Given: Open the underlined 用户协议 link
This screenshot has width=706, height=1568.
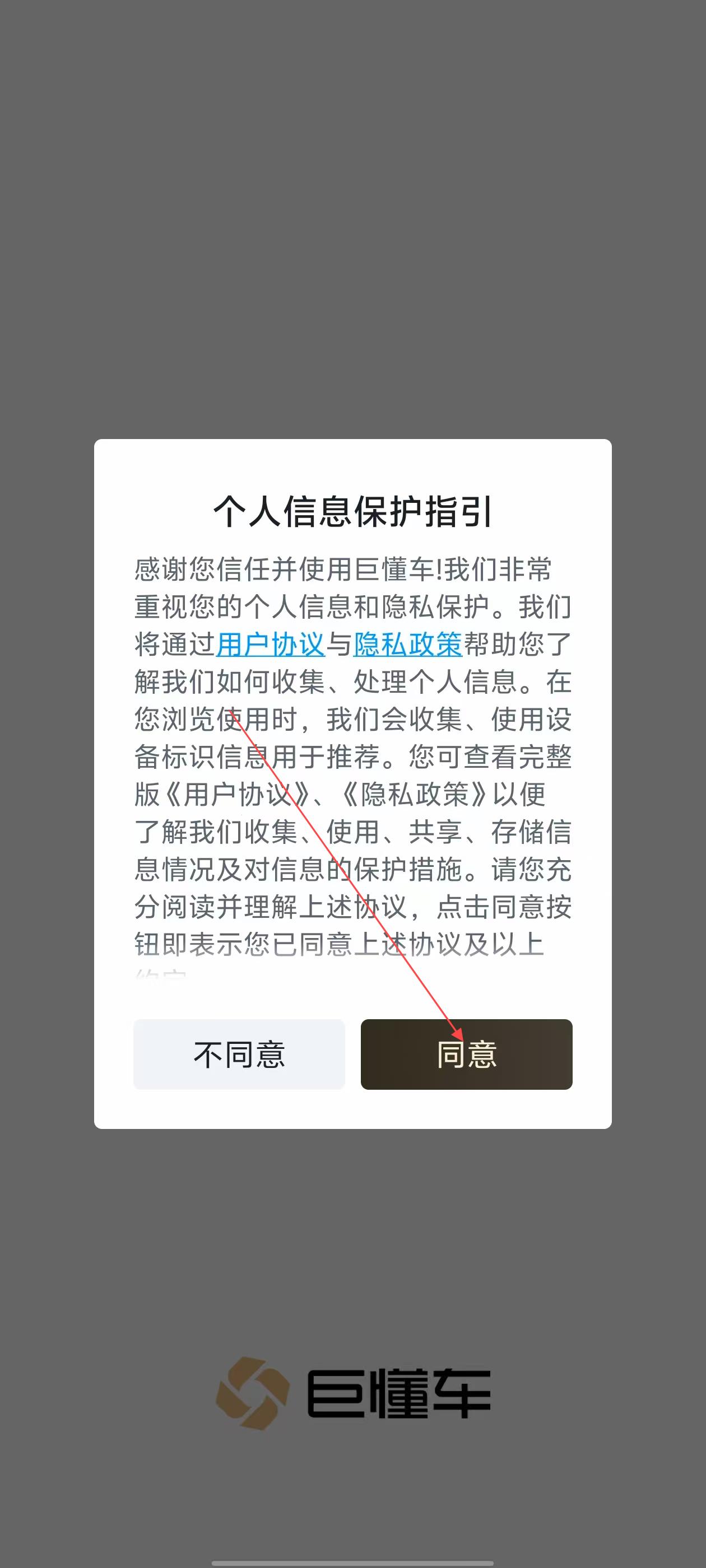Looking at the screenshot, I should (271, 644).
